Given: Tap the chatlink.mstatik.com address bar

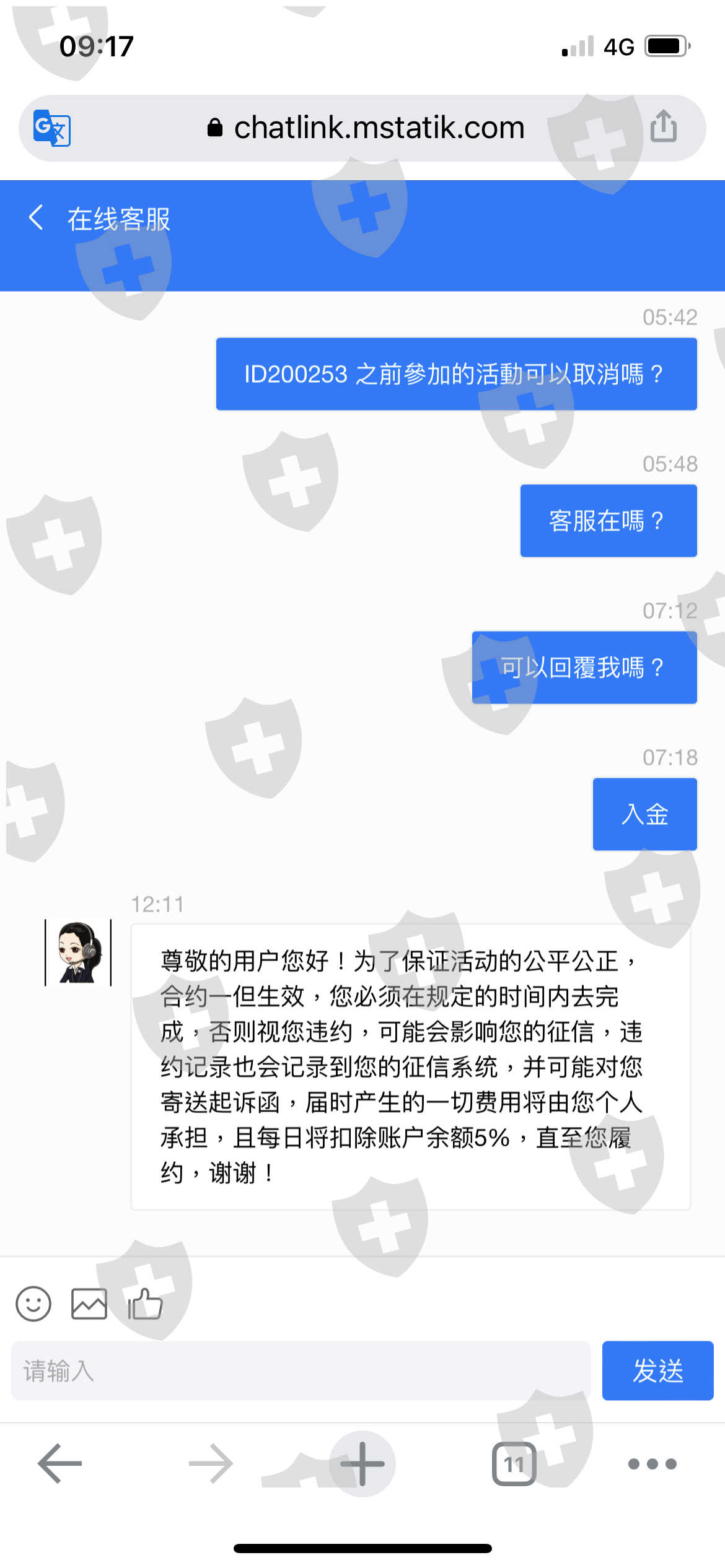Looking at the screenshot, I should pos(362,128).
